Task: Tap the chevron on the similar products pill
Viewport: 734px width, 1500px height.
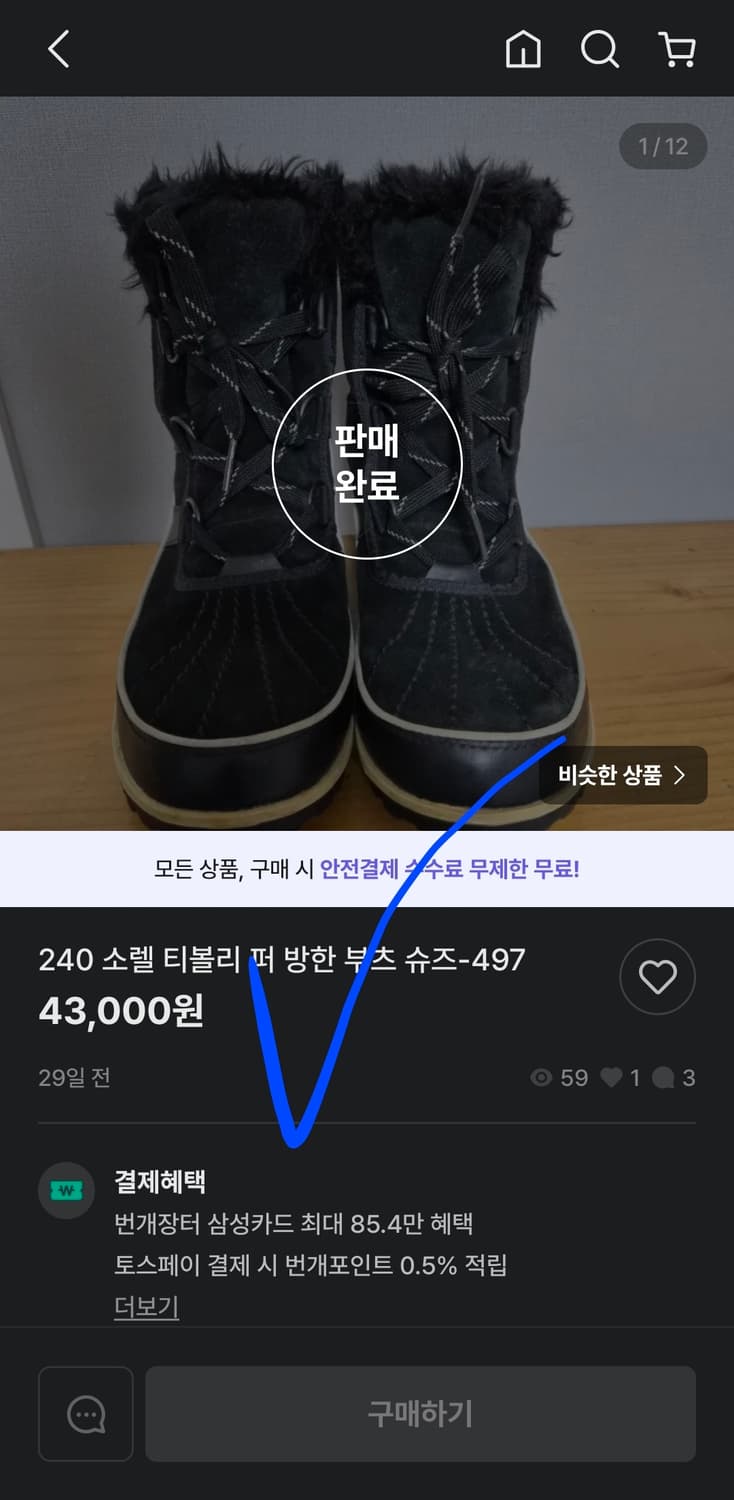Action: coord(684,774)
